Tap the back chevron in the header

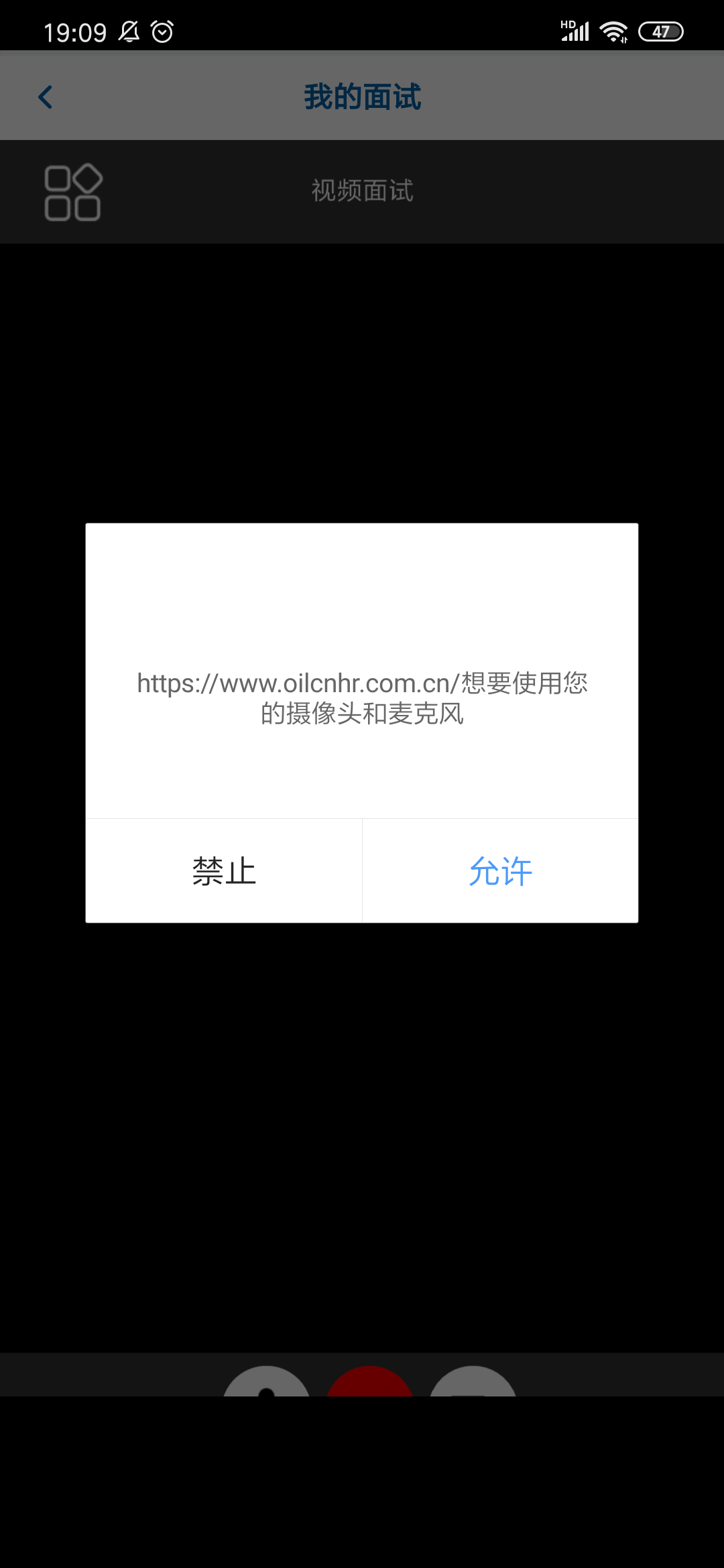click(x=46, y=96)
